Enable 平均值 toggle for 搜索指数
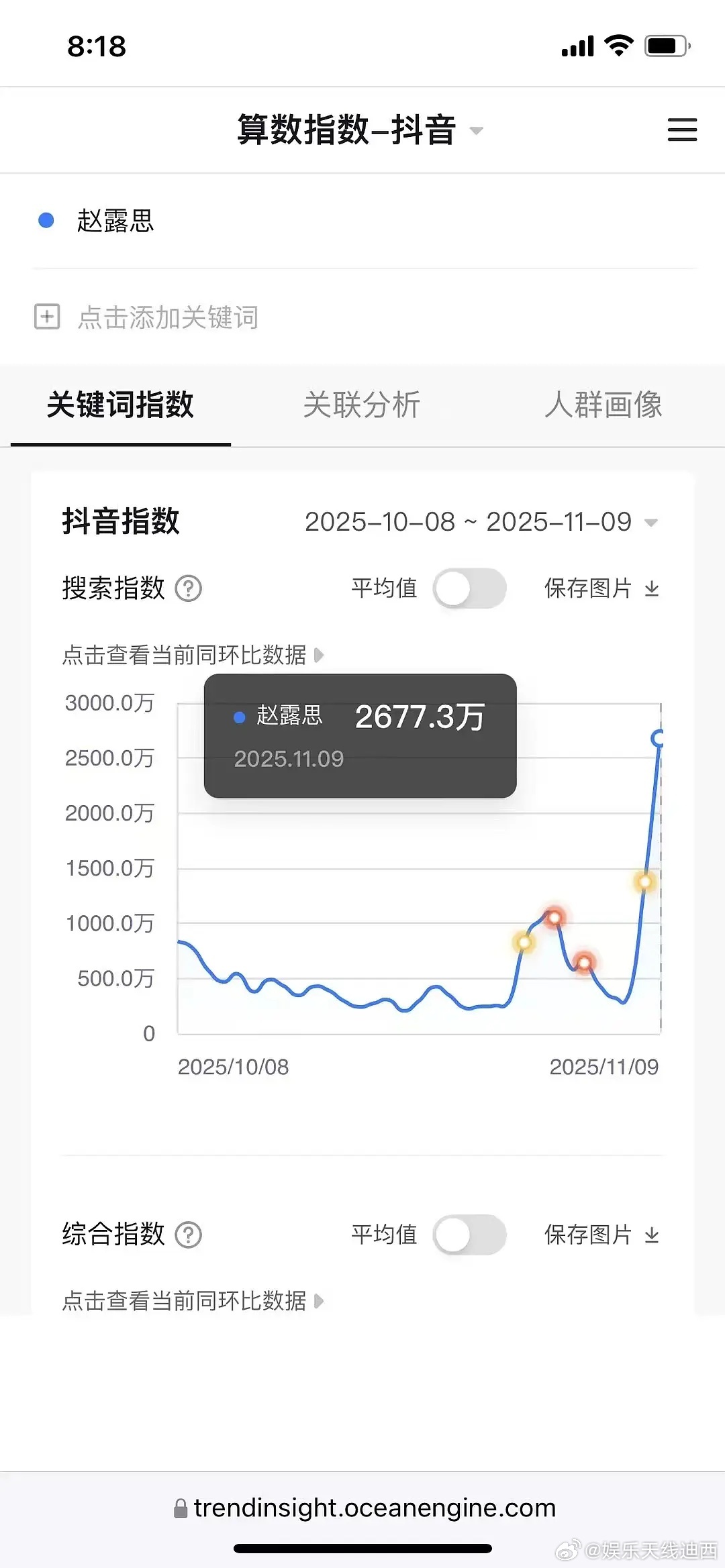725x1568 pixels. point(469,588)
